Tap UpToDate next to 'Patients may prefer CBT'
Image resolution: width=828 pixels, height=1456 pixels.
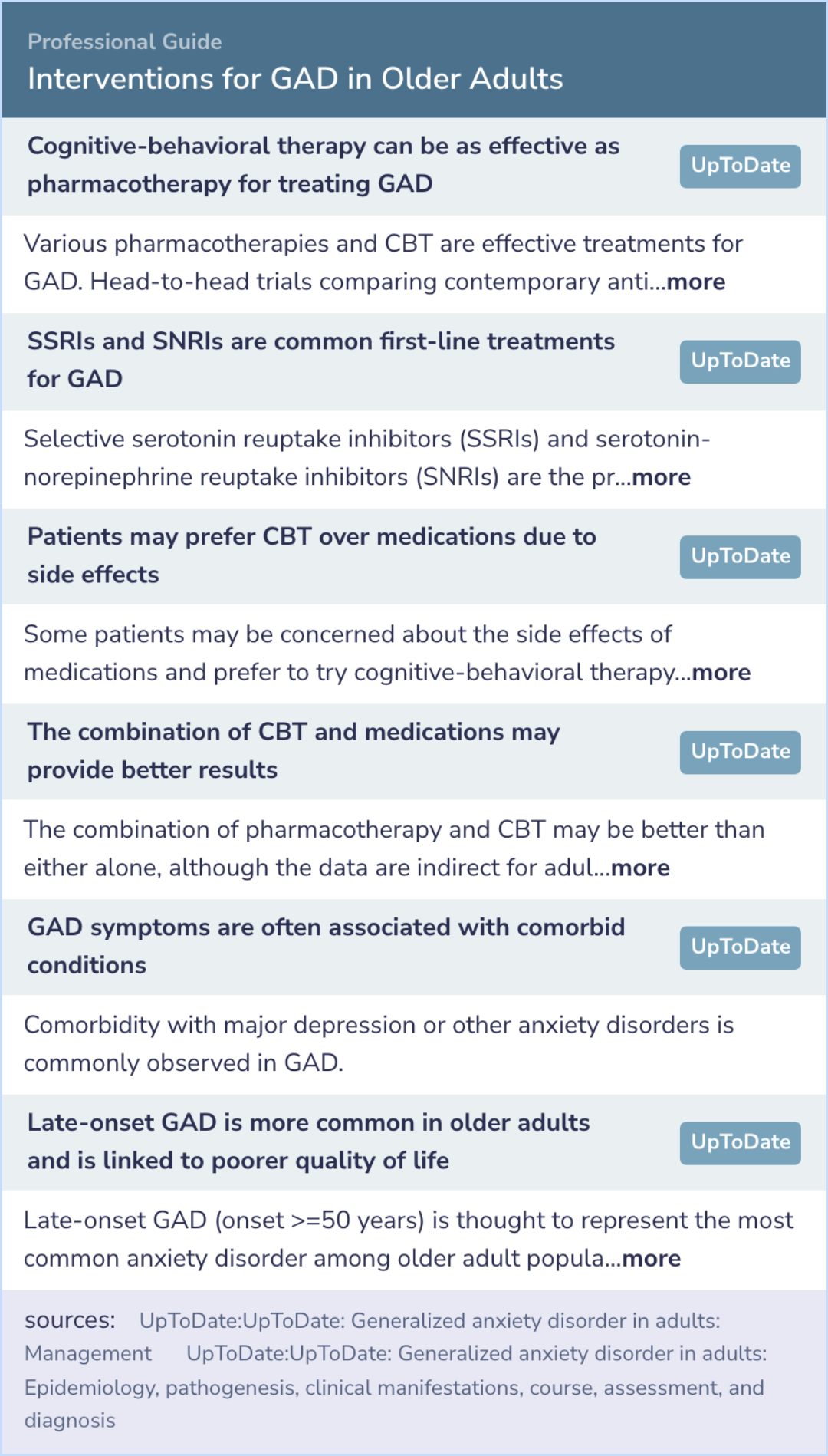[740, 557]
